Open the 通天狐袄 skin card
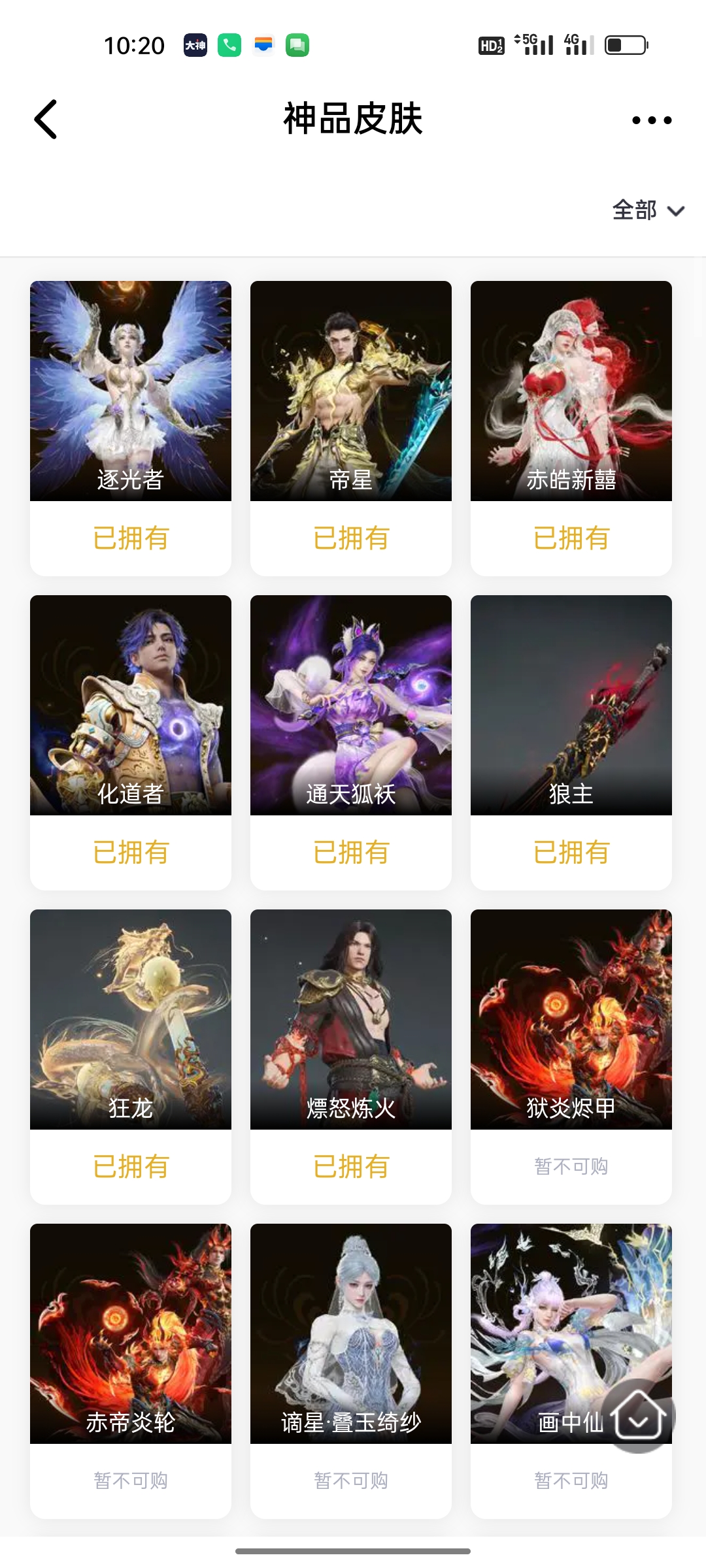This screenshot has height=1568, width=706. (351, 742)
